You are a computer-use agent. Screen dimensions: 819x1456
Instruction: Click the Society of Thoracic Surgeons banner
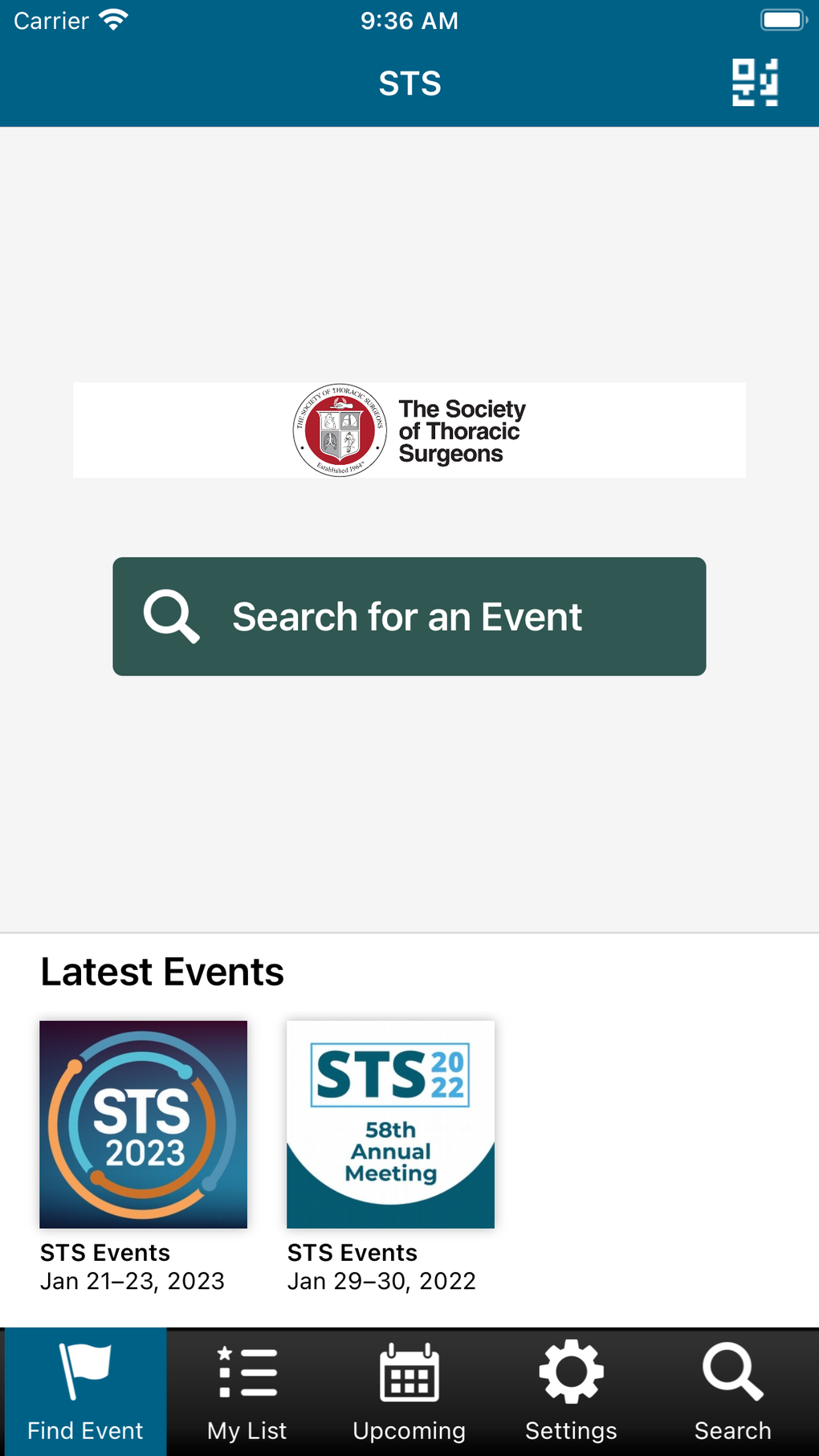point(409,430)
